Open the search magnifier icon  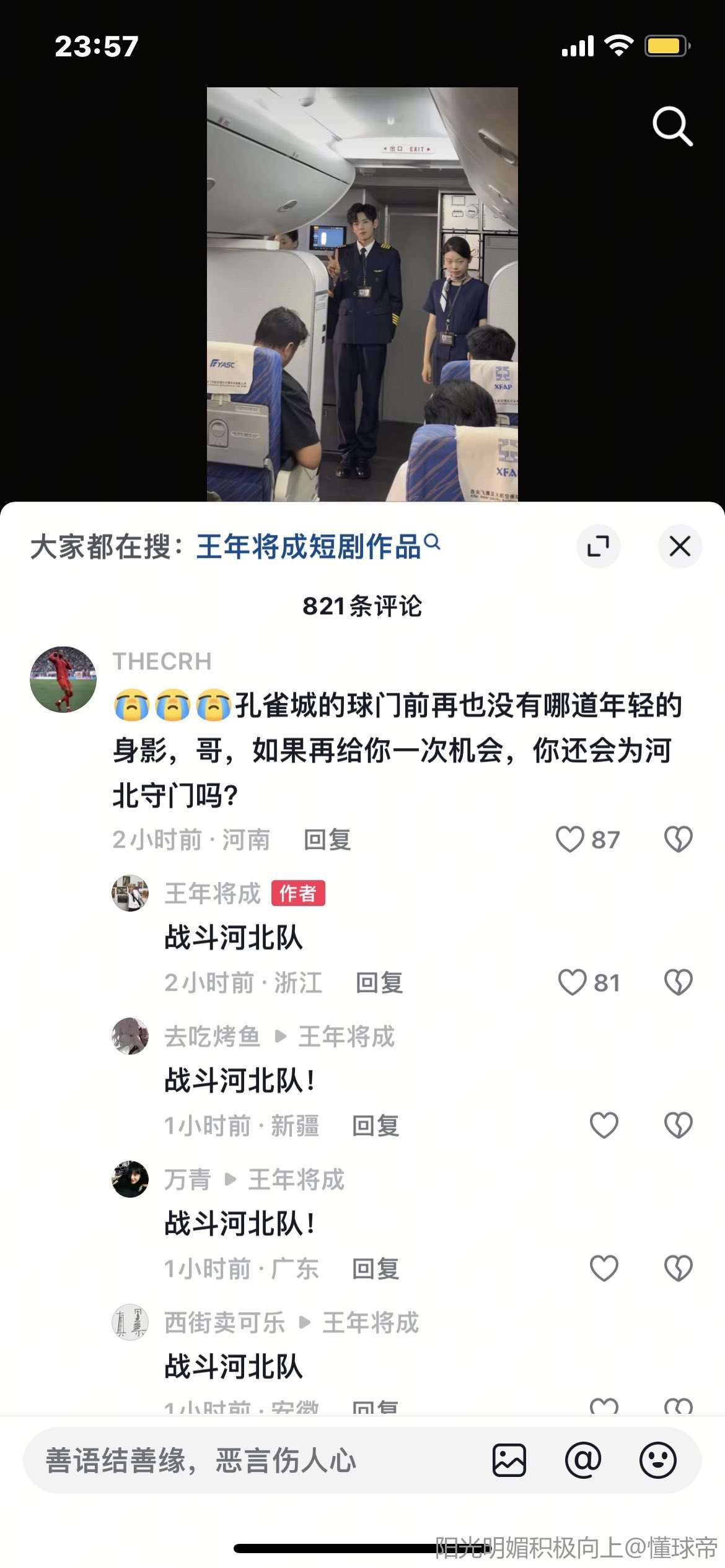(672, 127)
